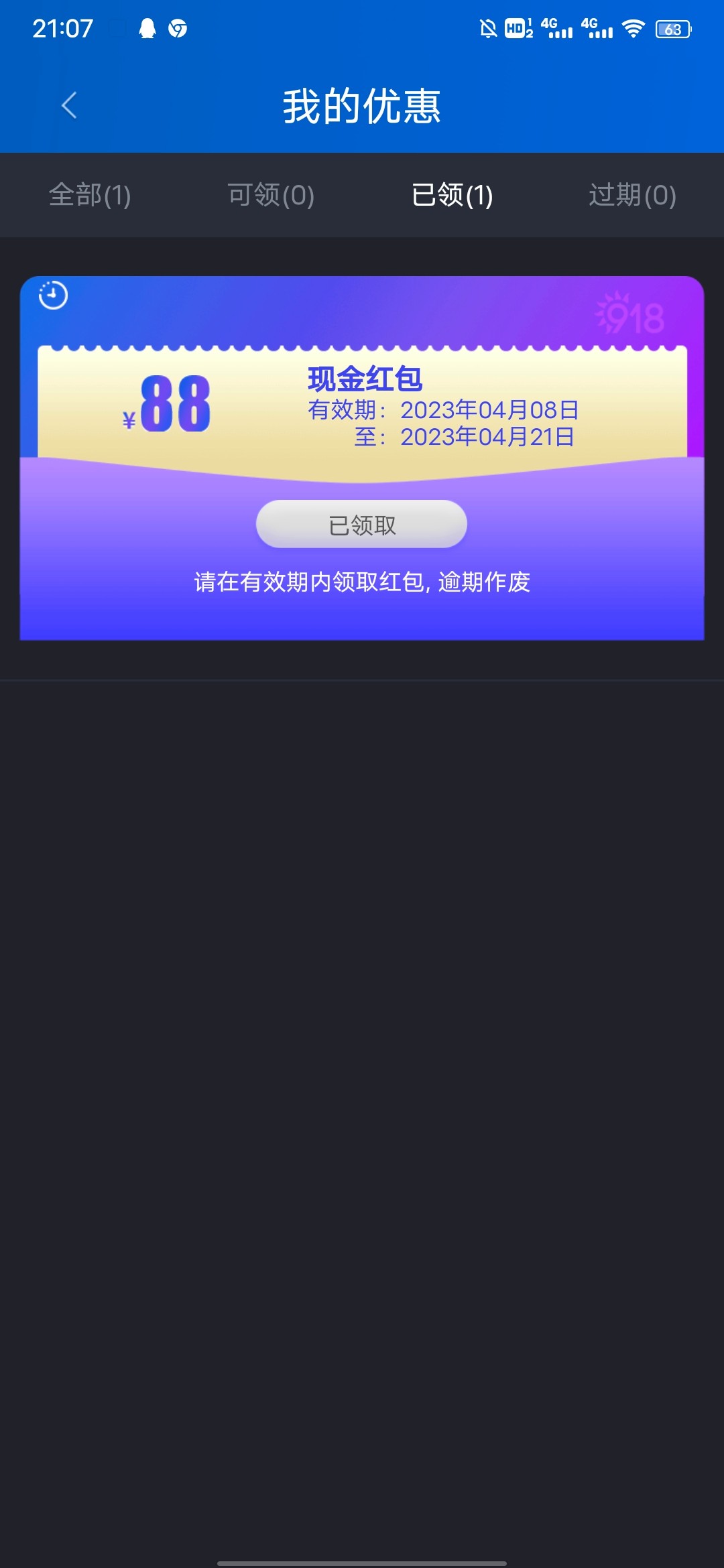The height and width of the screenshot is (1568, 724).
Task: Tap the 已领取 button on the red packet
Action: (x=361, y=524)
